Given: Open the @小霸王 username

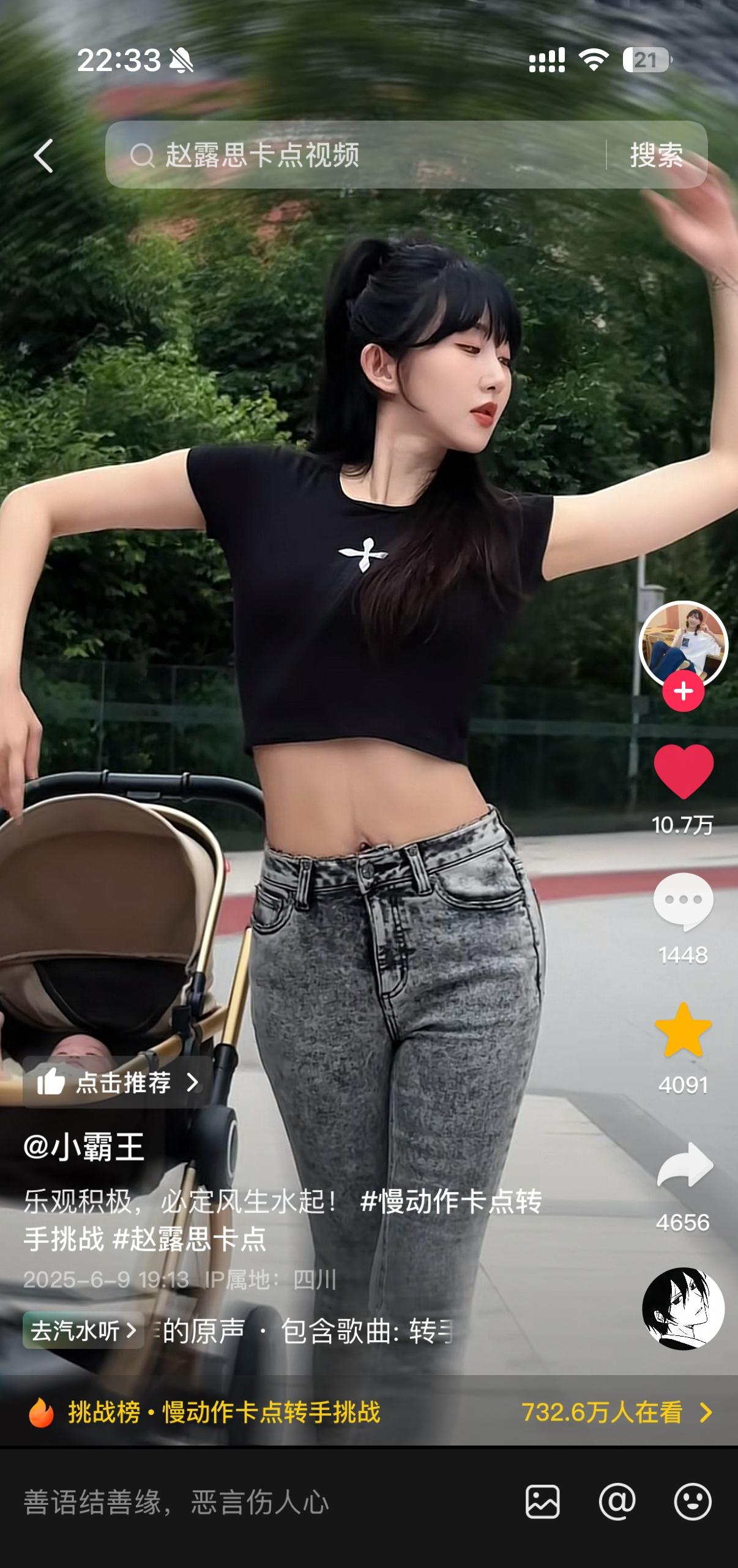Looking at the screenshot, I should [x=84, y=1147].
